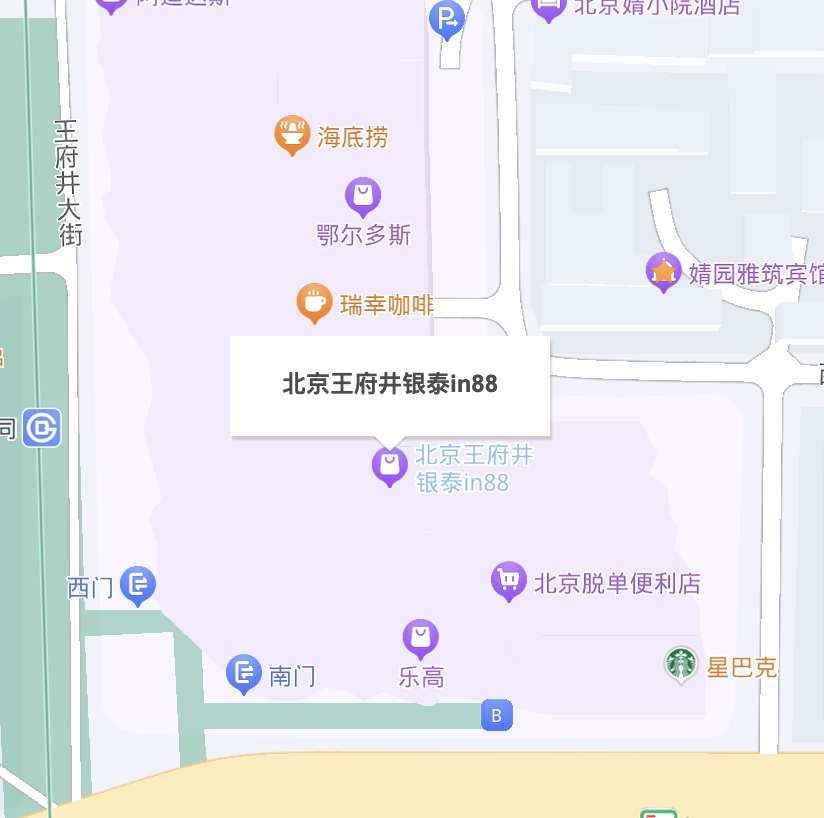This screenshot has height=818, width=824.
Task: Open the 瑞幸咖啡 coffee marker
Action: click(x=314, y=303)
